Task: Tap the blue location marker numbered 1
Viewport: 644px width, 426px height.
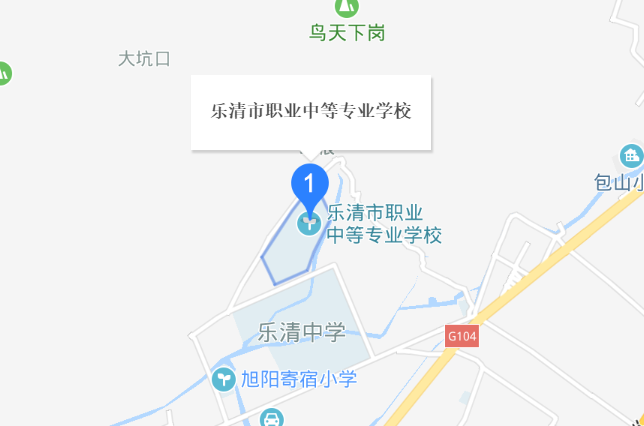Action: (x=310, y=184)
